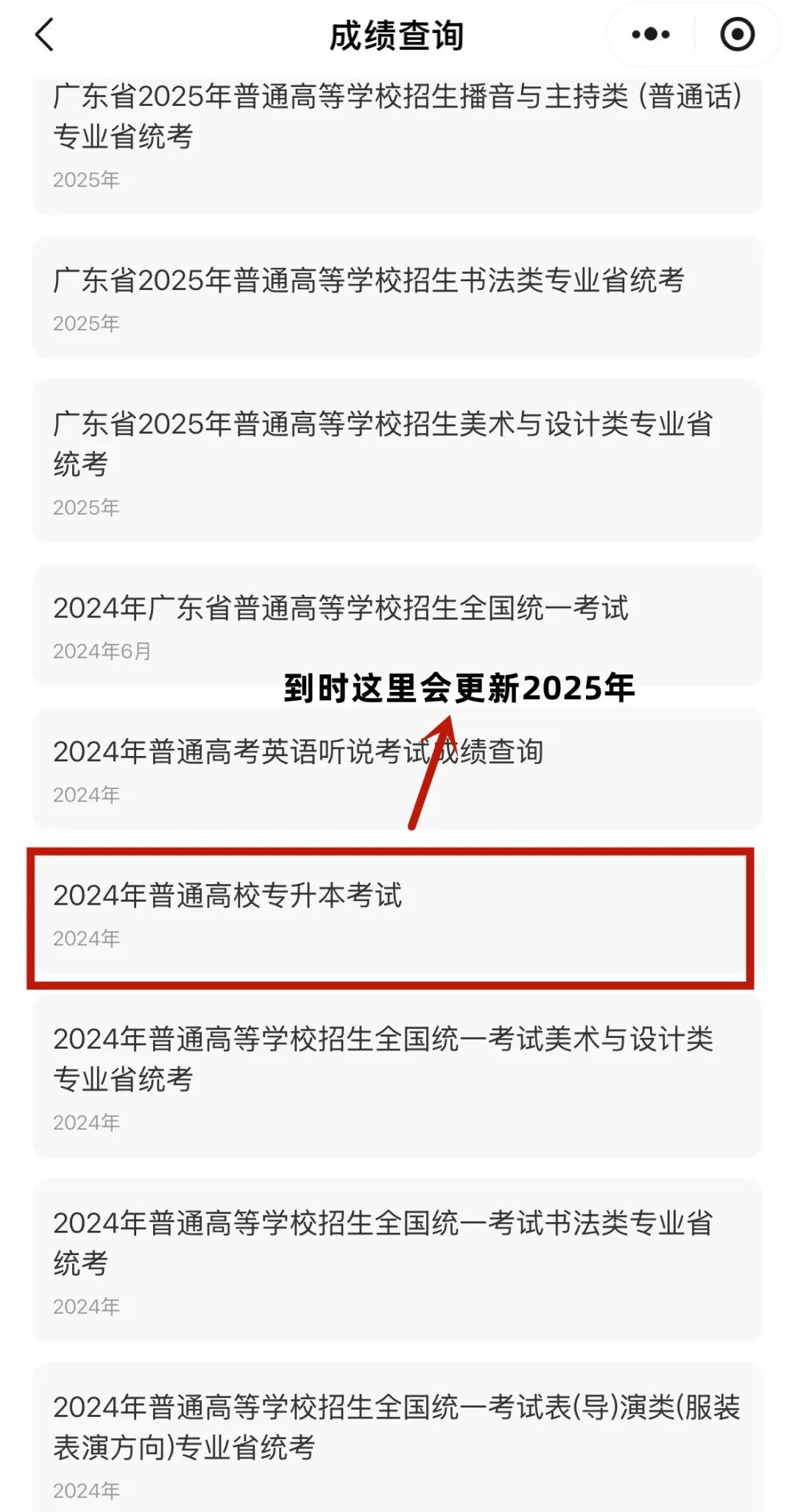Screen dimensions: 795x1512
Task: Open 2024年美术与设计类专业省统考 results
Action: click(397, 1076)
